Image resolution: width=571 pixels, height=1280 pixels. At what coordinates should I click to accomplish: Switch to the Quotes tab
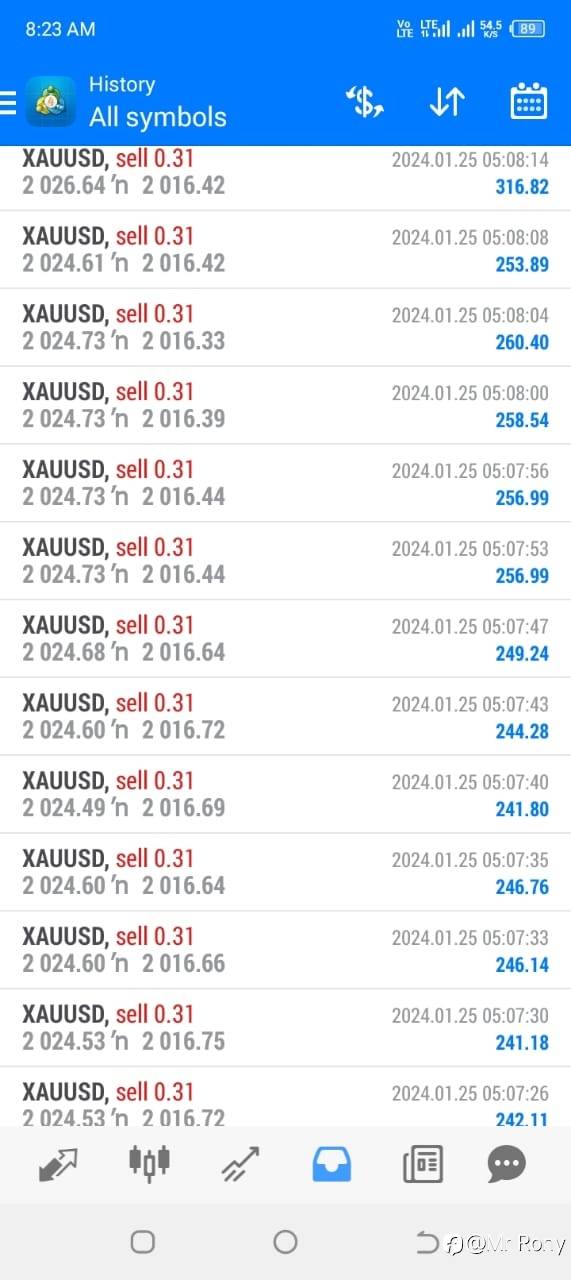[x=59, y=1164]
